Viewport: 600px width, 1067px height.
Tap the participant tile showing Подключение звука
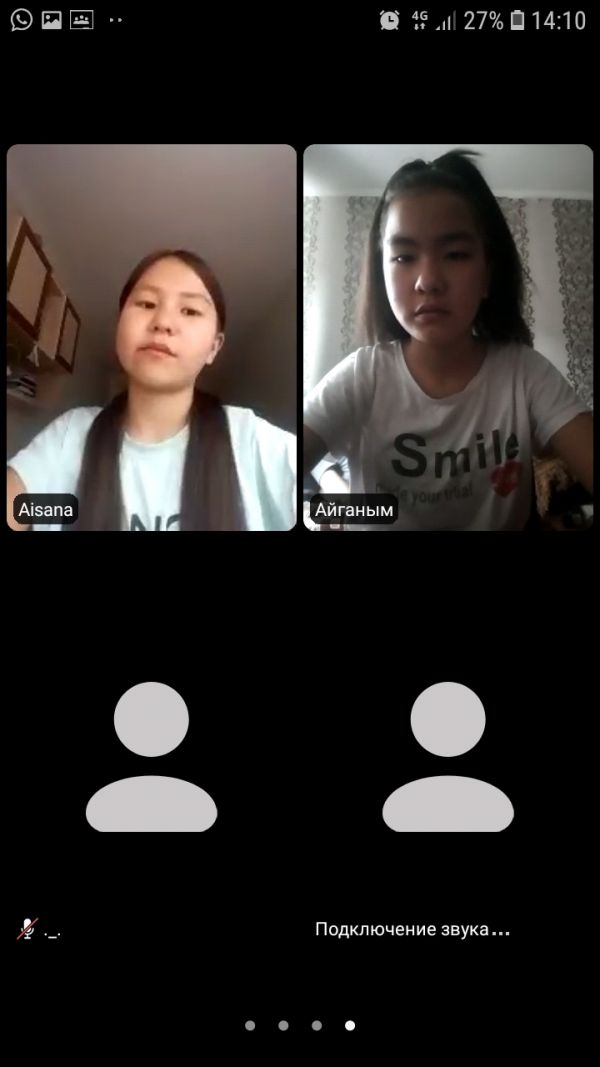point(448,757)
